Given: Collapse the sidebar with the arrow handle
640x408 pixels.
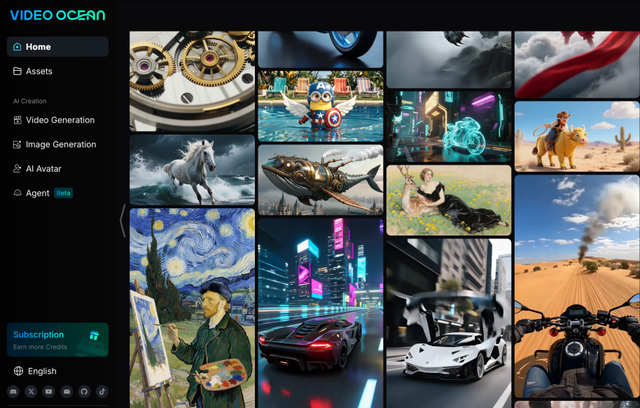Looking at the screenshot, I should (122, 221).
